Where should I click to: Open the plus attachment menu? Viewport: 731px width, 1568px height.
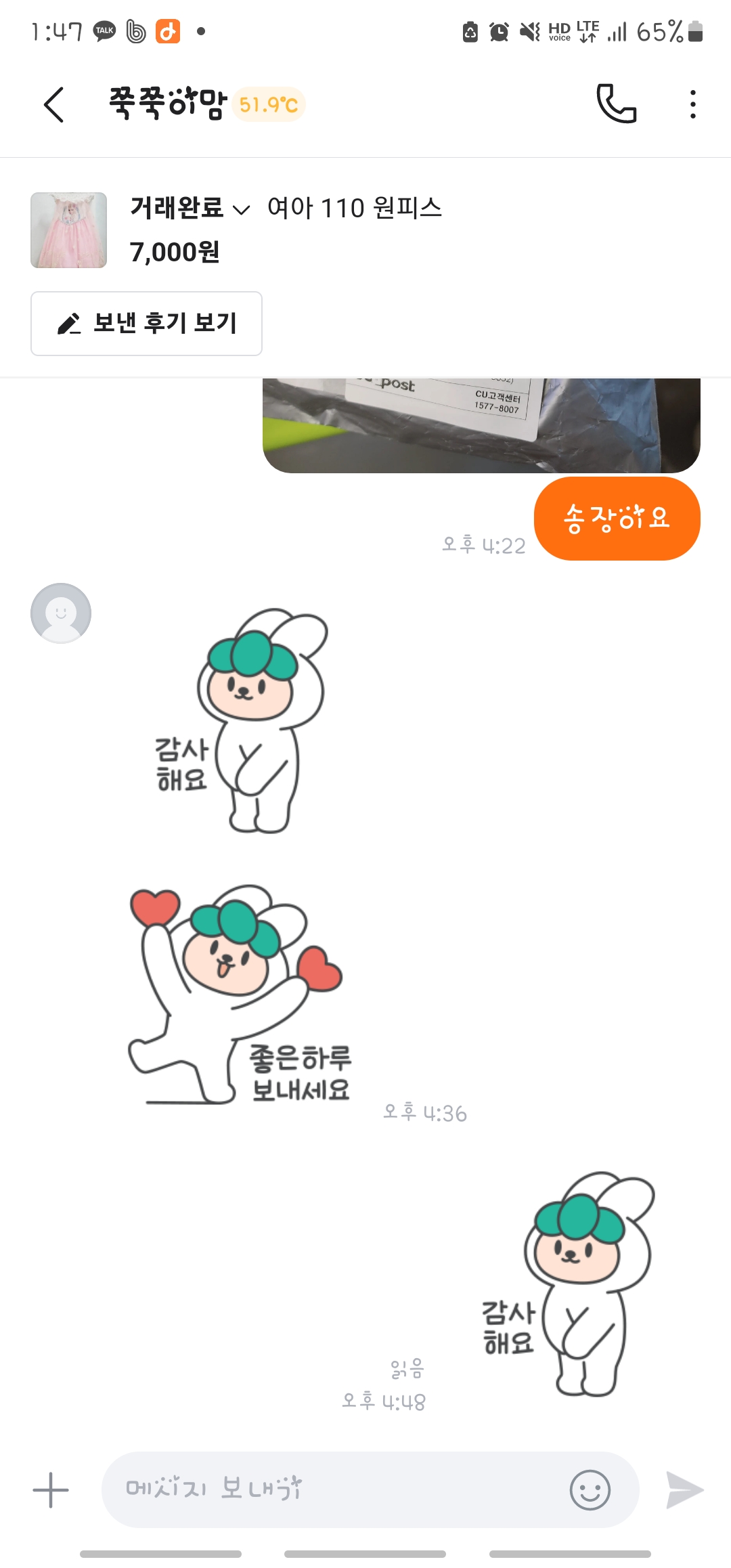click(x=51, y=1490)
